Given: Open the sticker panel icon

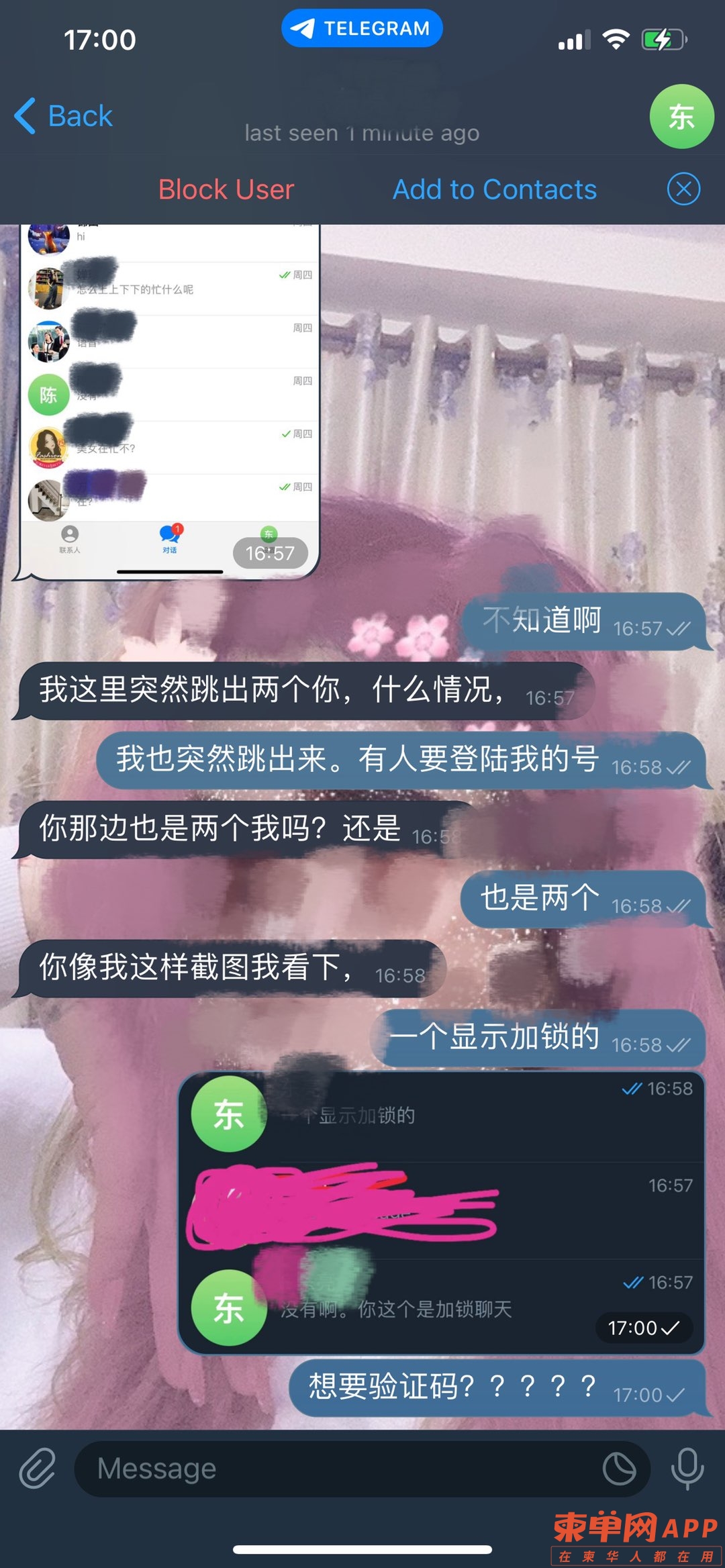Looking at the screenshot, I should point(619,1469).
